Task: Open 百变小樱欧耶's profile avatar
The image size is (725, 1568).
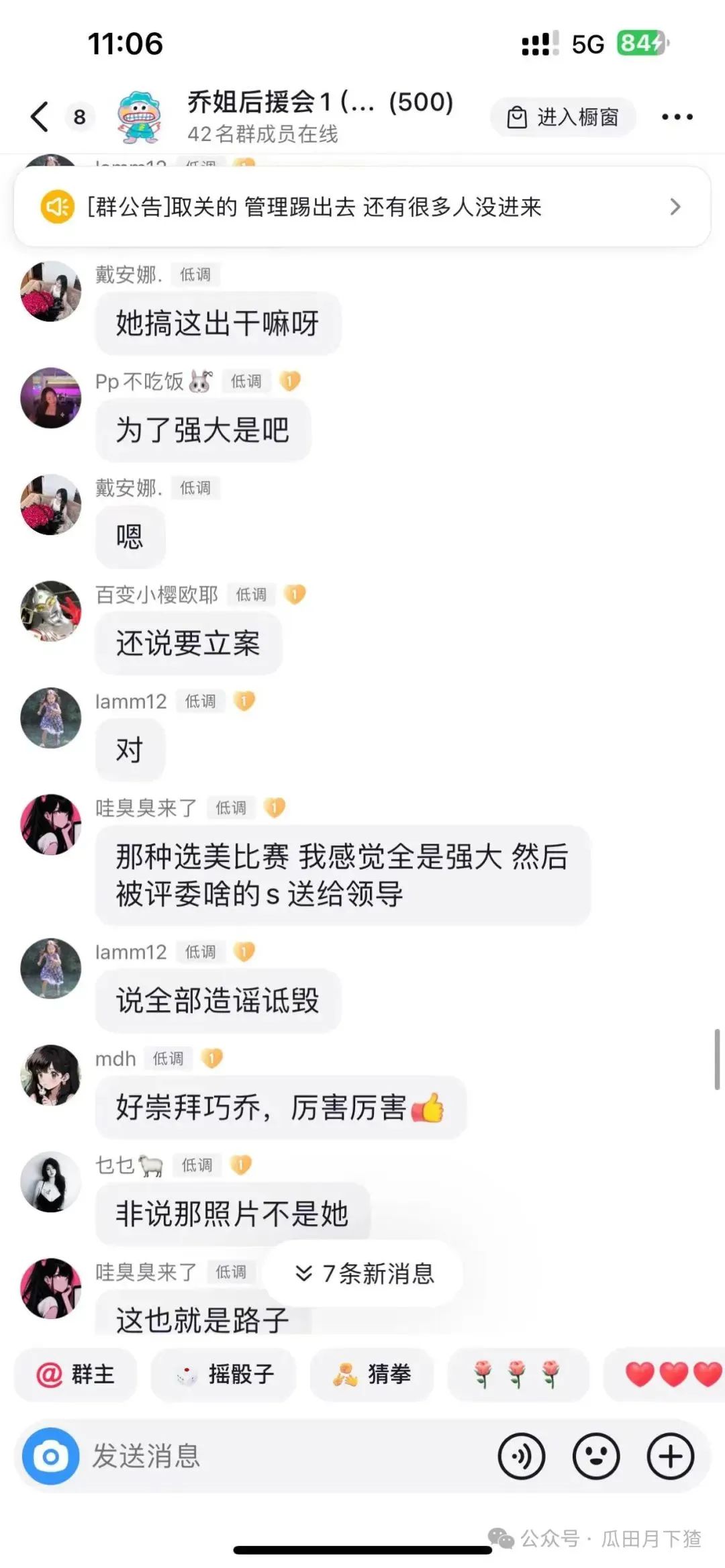Action: point(51,611)
